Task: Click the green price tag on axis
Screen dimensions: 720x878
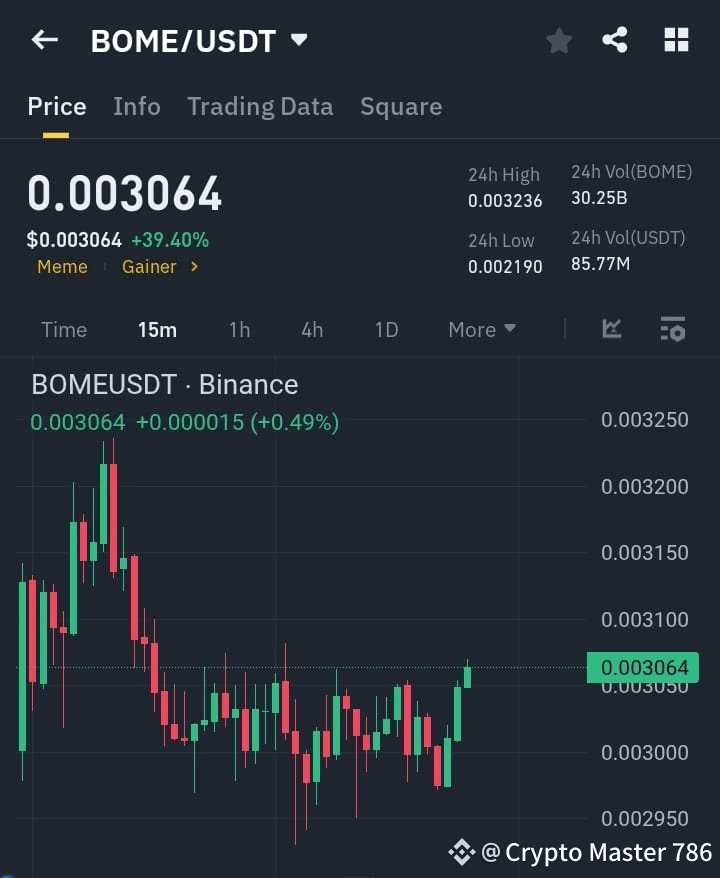Action: (x=643, y=667)
